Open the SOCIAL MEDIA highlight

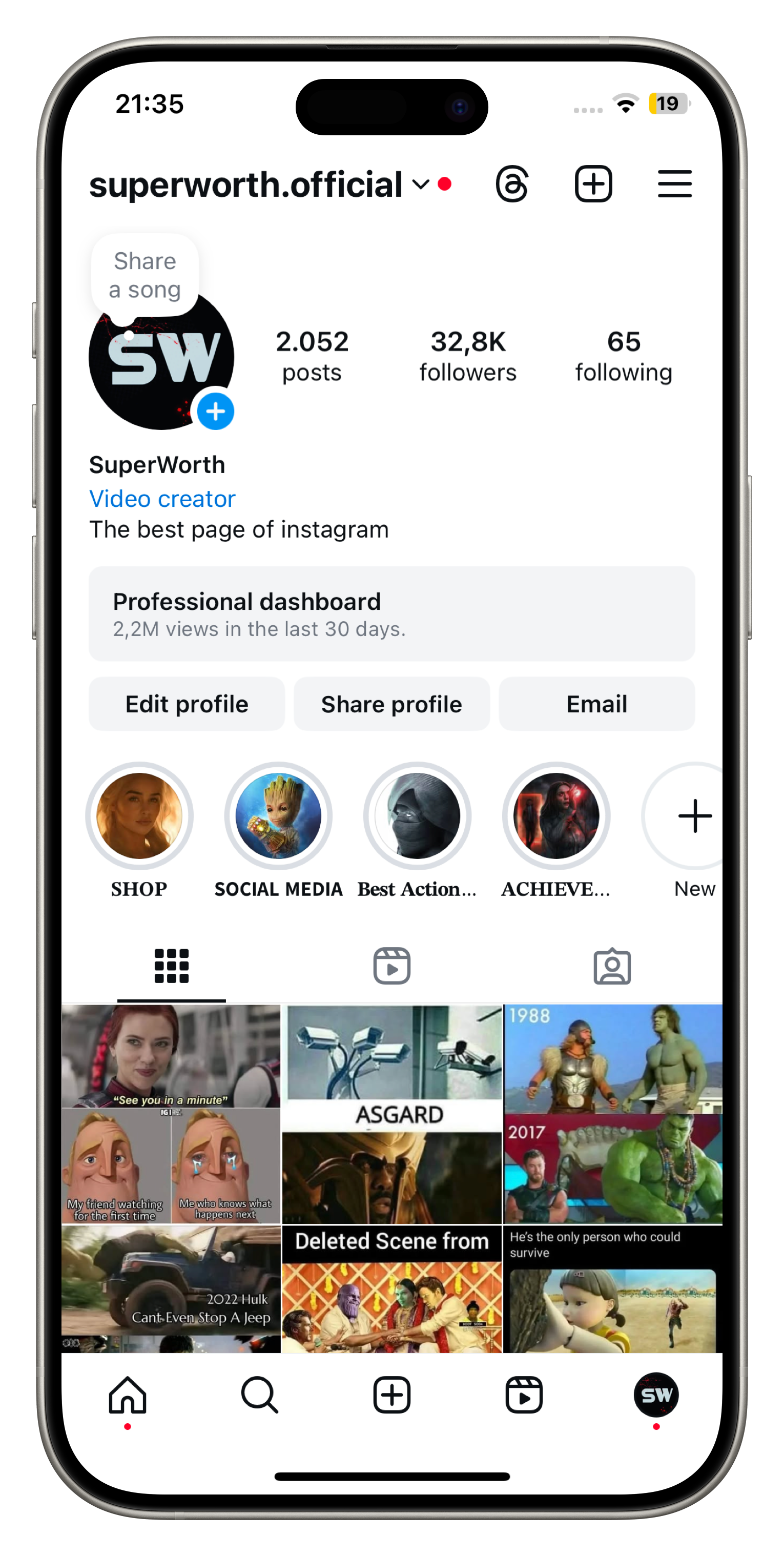pos(278,816)
